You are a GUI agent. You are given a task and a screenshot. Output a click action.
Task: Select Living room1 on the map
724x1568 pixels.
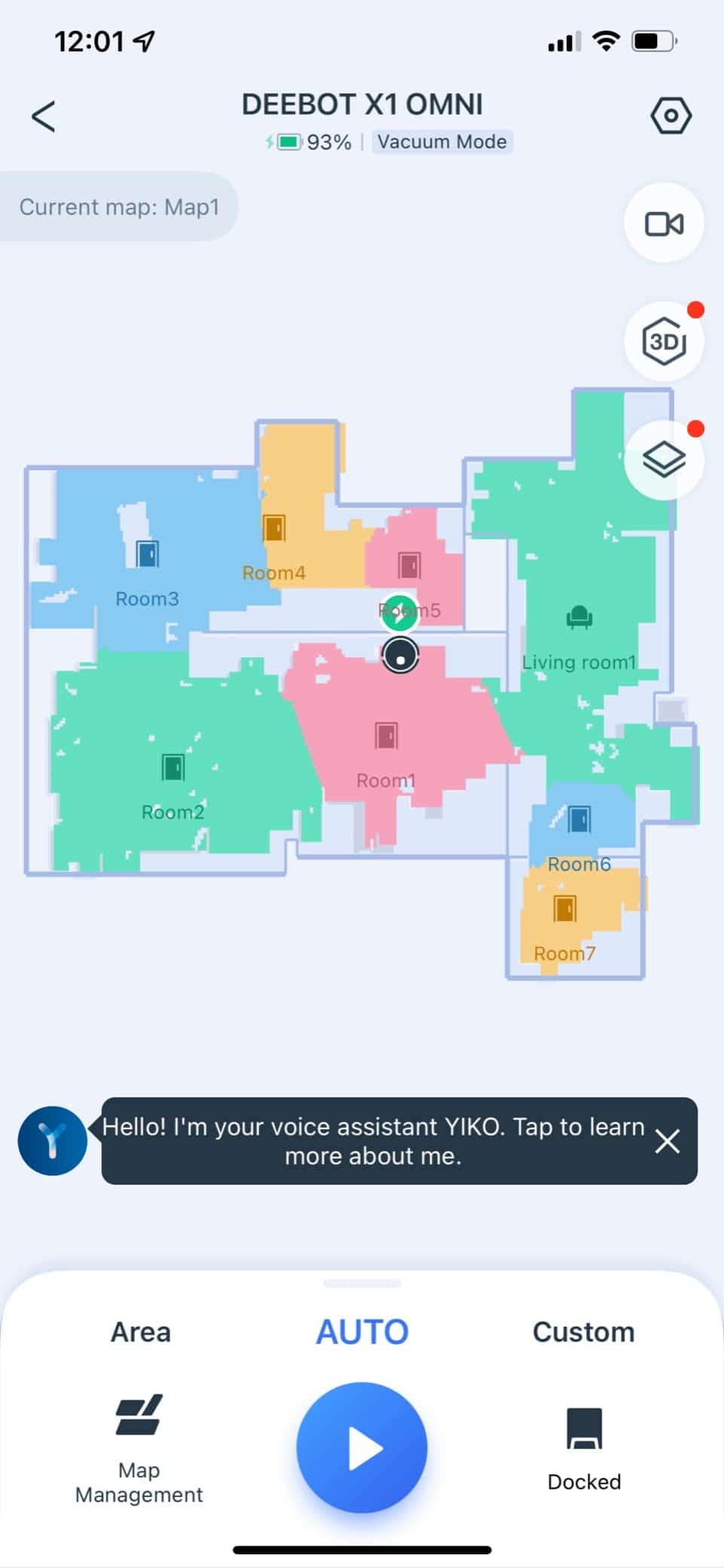pyautogui.click(x=579, y=662)
